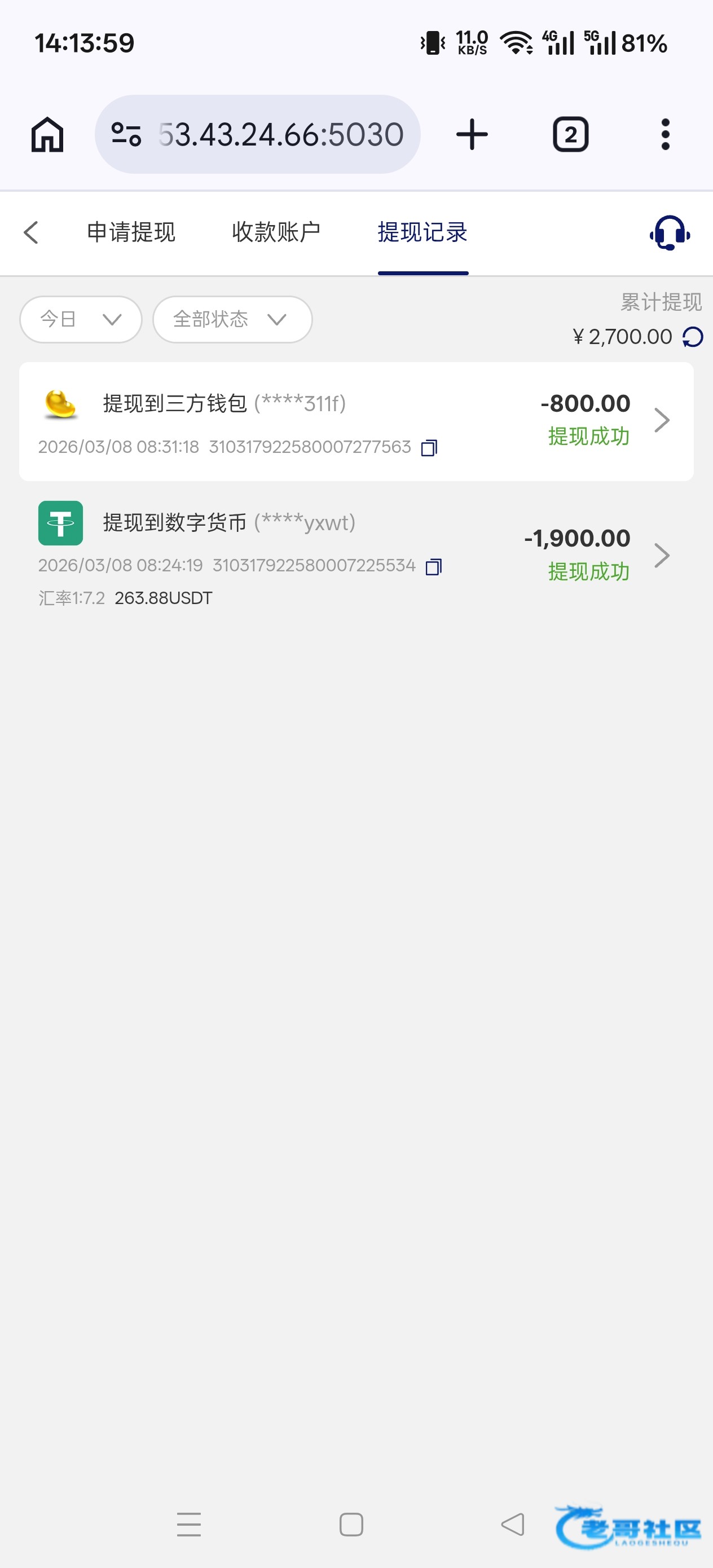Open the -800.00 三方钱包 withdrawal record

pyautogui.click(x=356, y=422)
